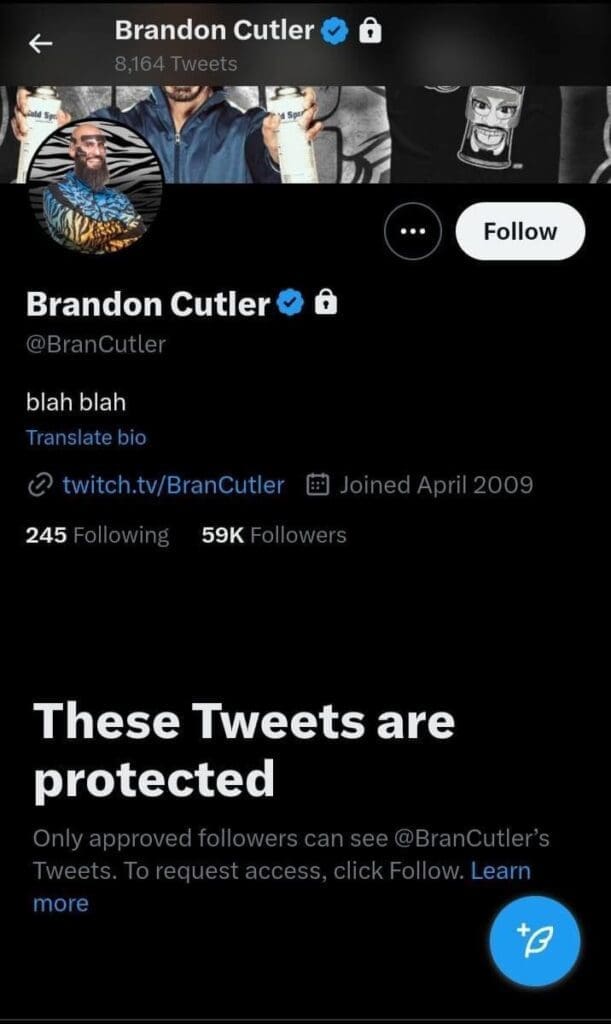Go back using the top arrow
This screenshot has width=611, height=1024.
click(41, 44)
